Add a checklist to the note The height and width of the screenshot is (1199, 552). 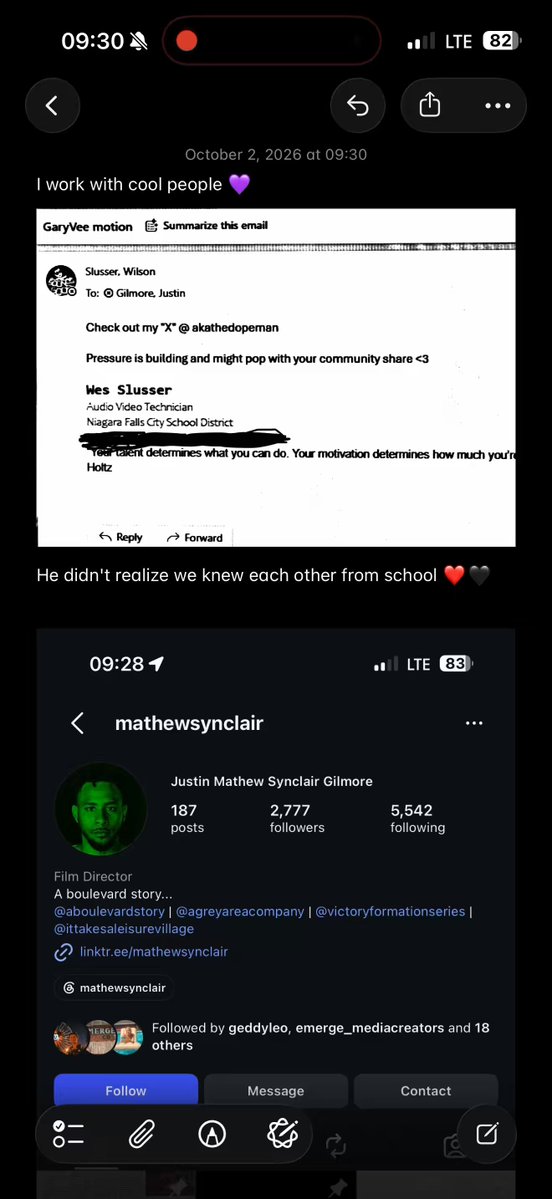69,1134
